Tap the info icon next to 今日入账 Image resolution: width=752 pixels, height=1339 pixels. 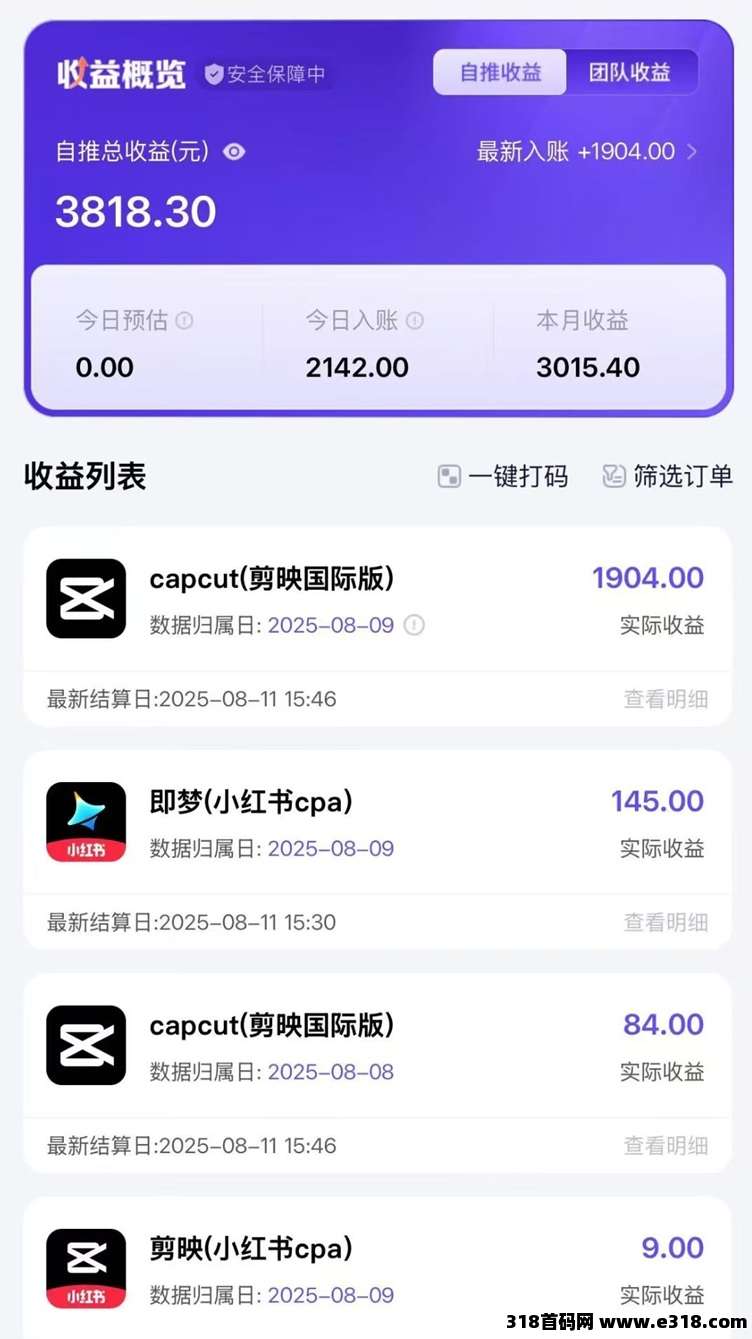[414, 321]
